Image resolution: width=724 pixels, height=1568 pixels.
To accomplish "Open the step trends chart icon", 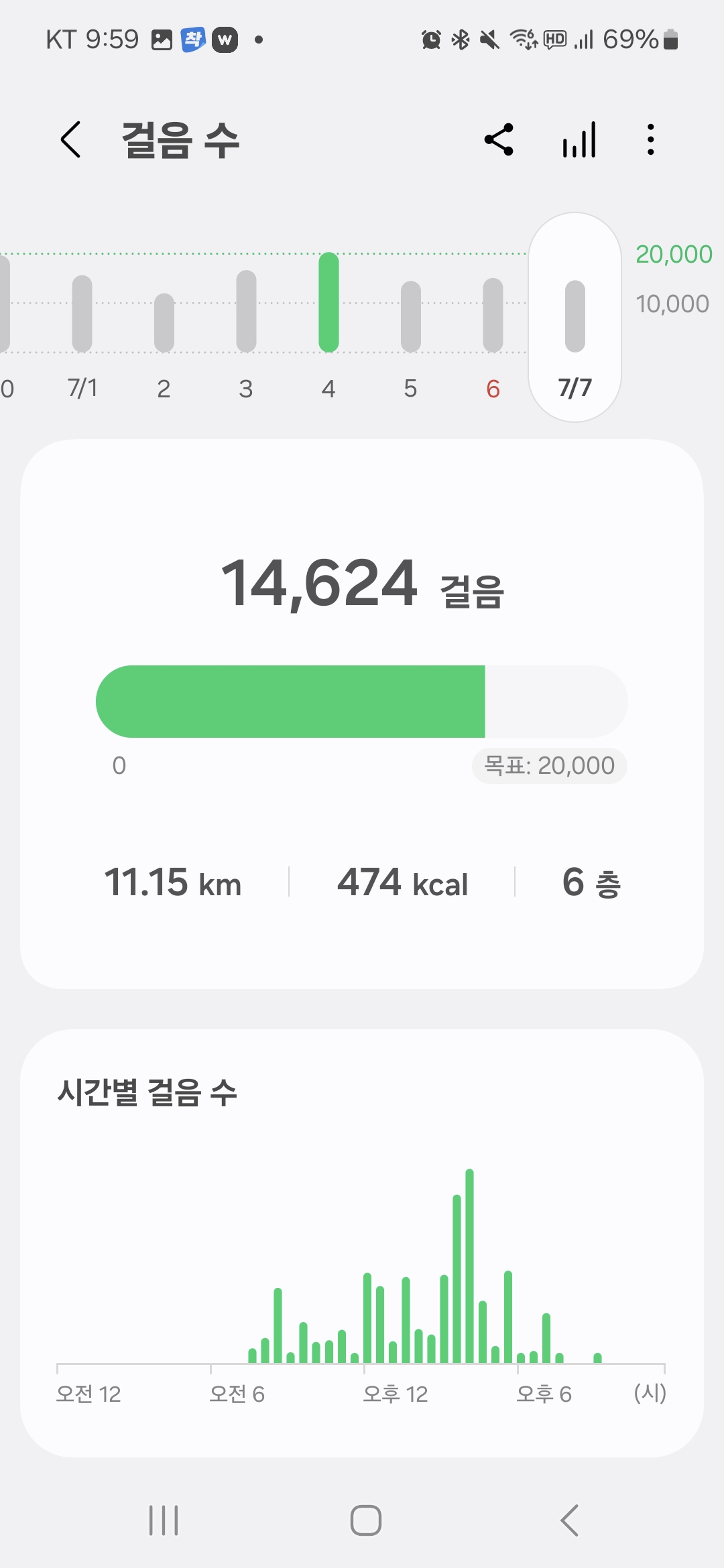I will pyautogui.click(x=579, y=139).
